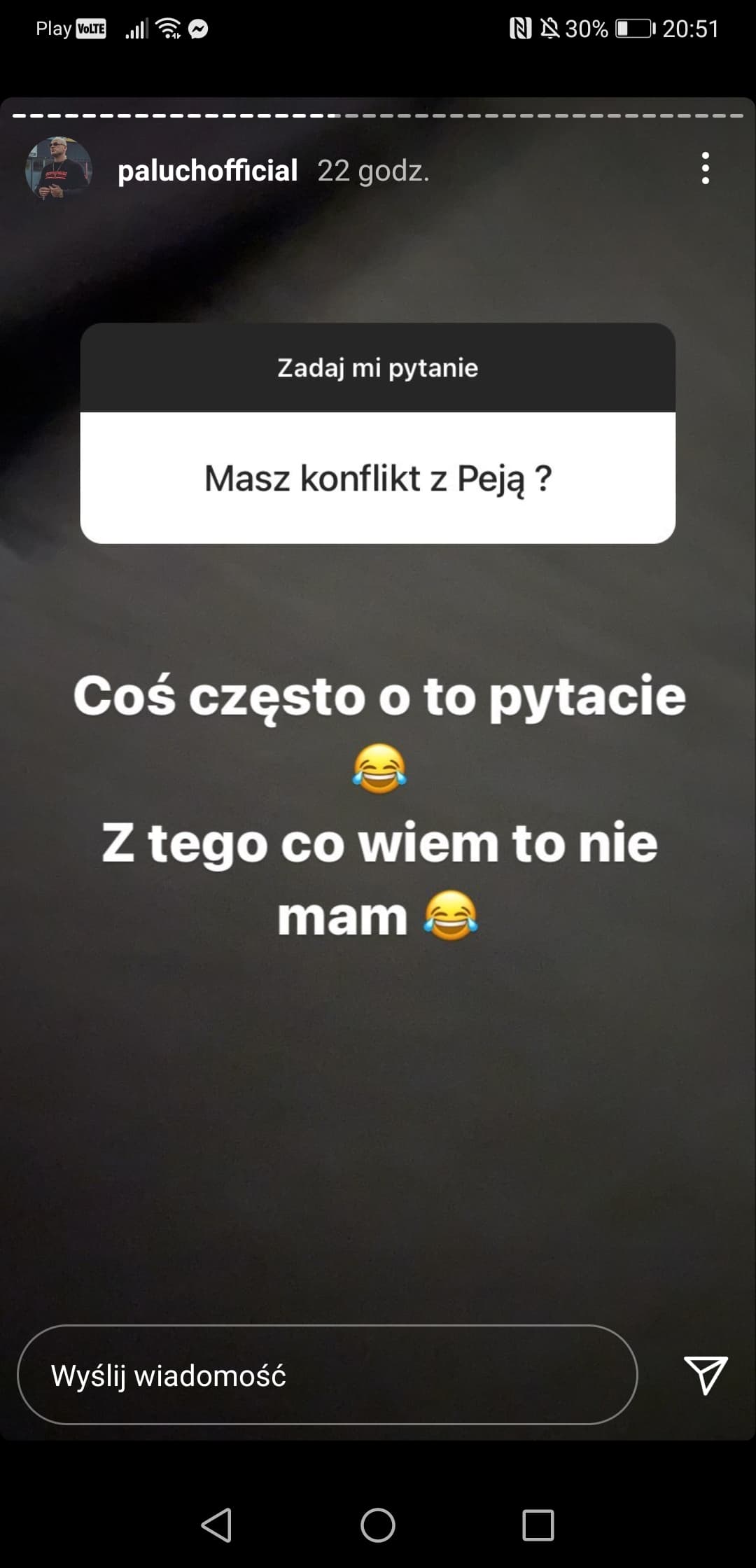Go to the home screen

point(378,1525)
